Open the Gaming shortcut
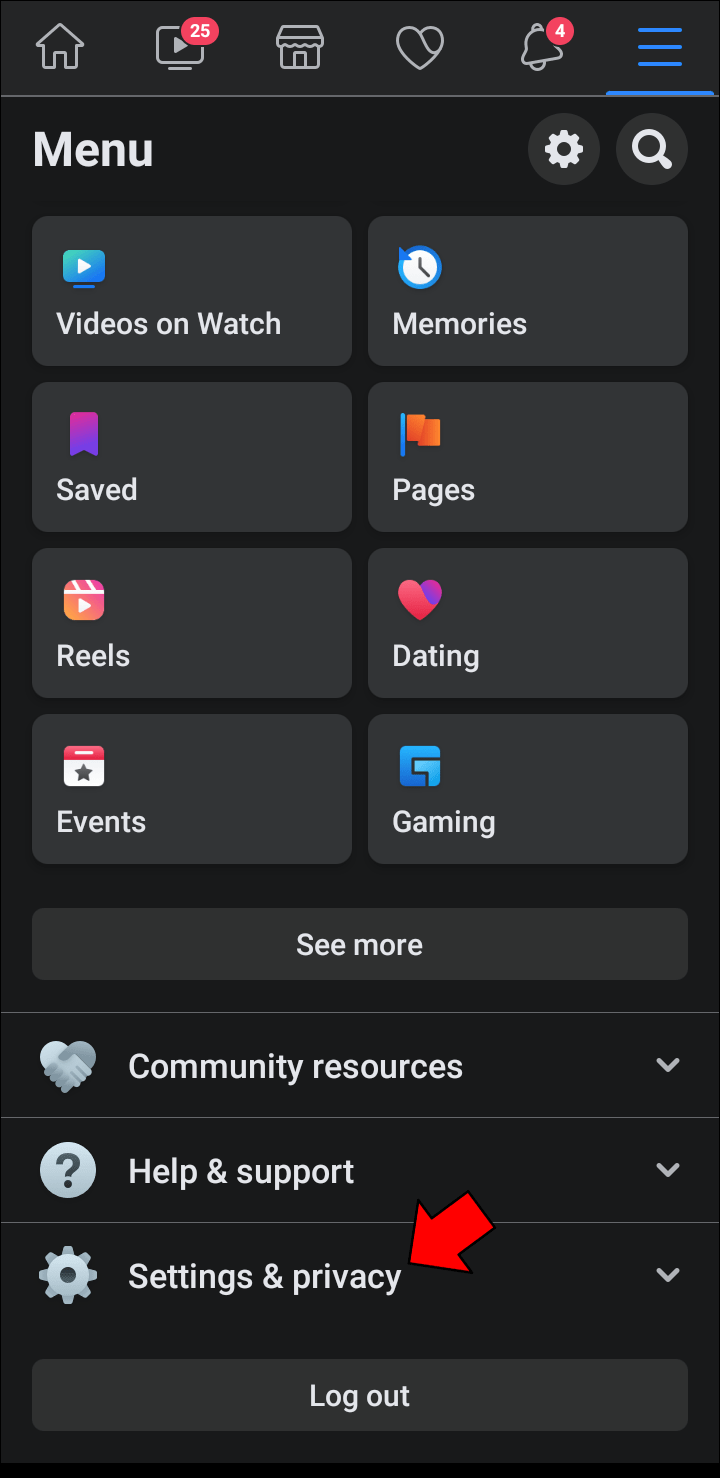This screenshot has height=1478, width=720. pyautogui.click(x=528, y=789)
